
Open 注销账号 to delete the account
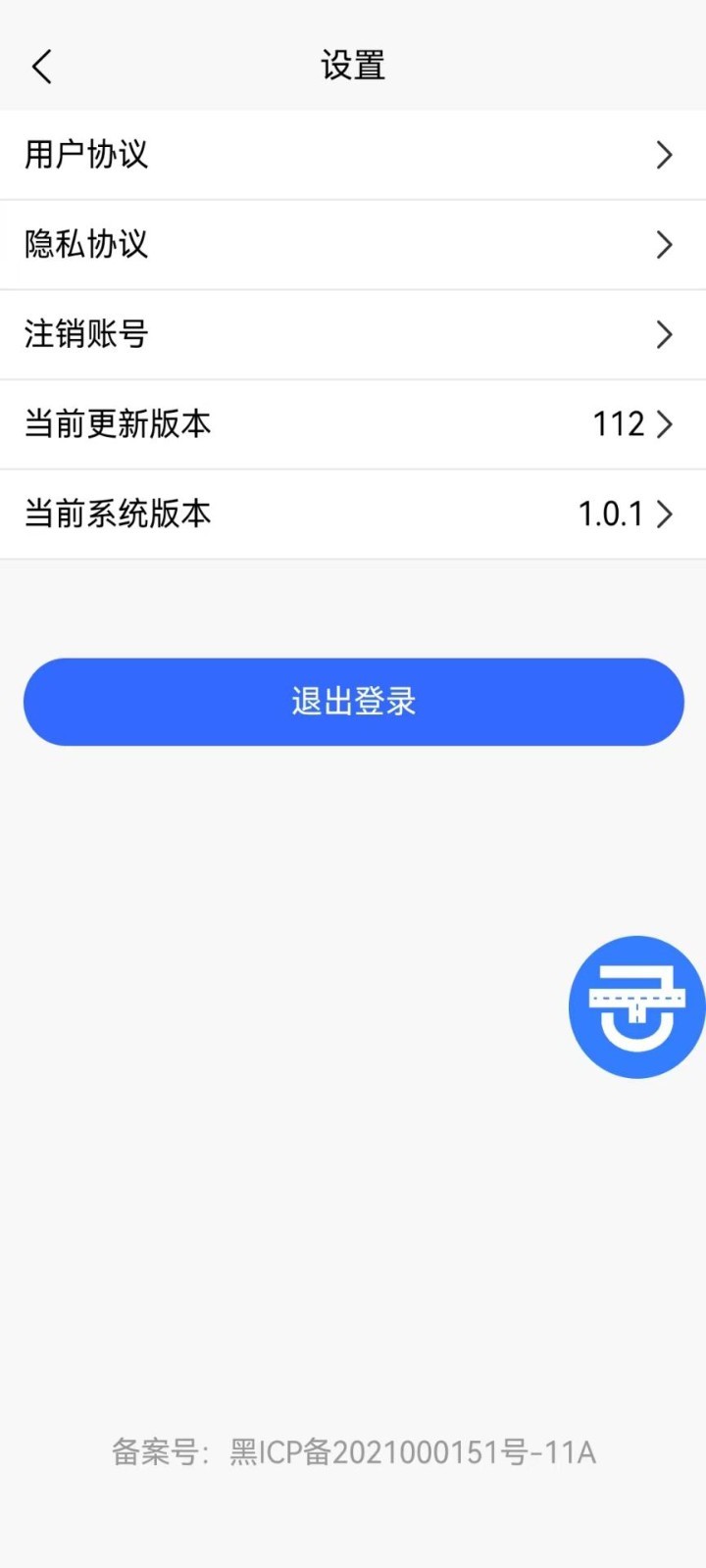point(353,334)
